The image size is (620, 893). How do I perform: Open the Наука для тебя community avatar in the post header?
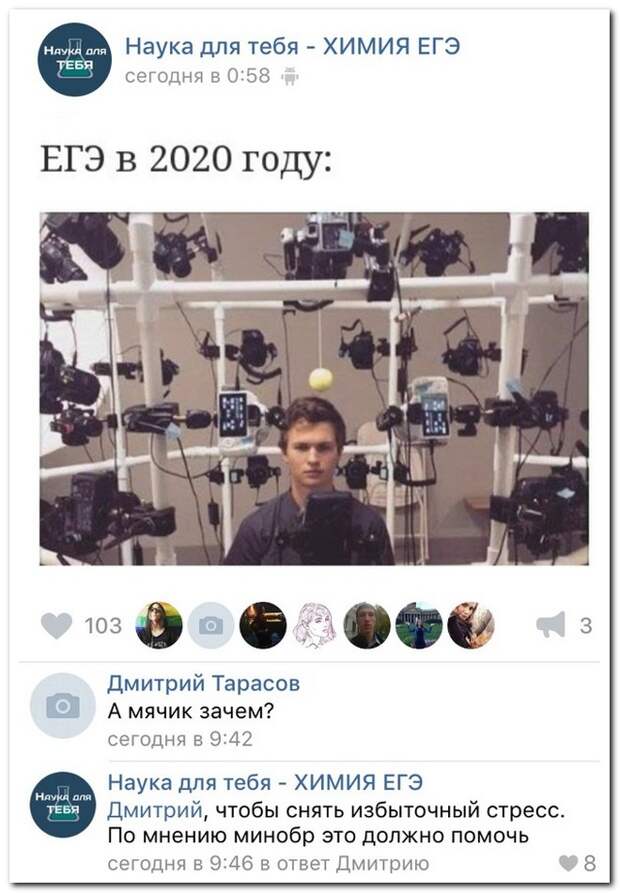[74, 59]
